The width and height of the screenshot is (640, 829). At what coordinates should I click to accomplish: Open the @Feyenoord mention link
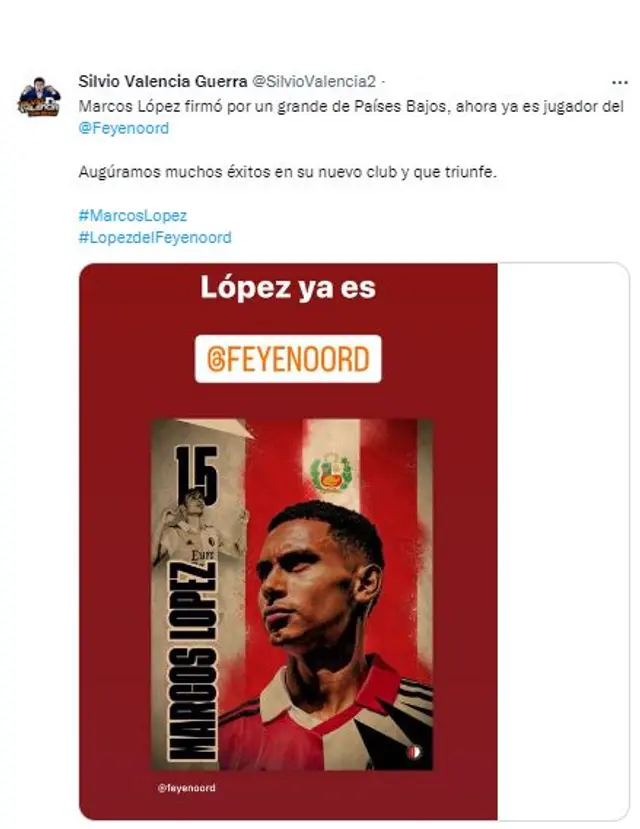point(124,128)
